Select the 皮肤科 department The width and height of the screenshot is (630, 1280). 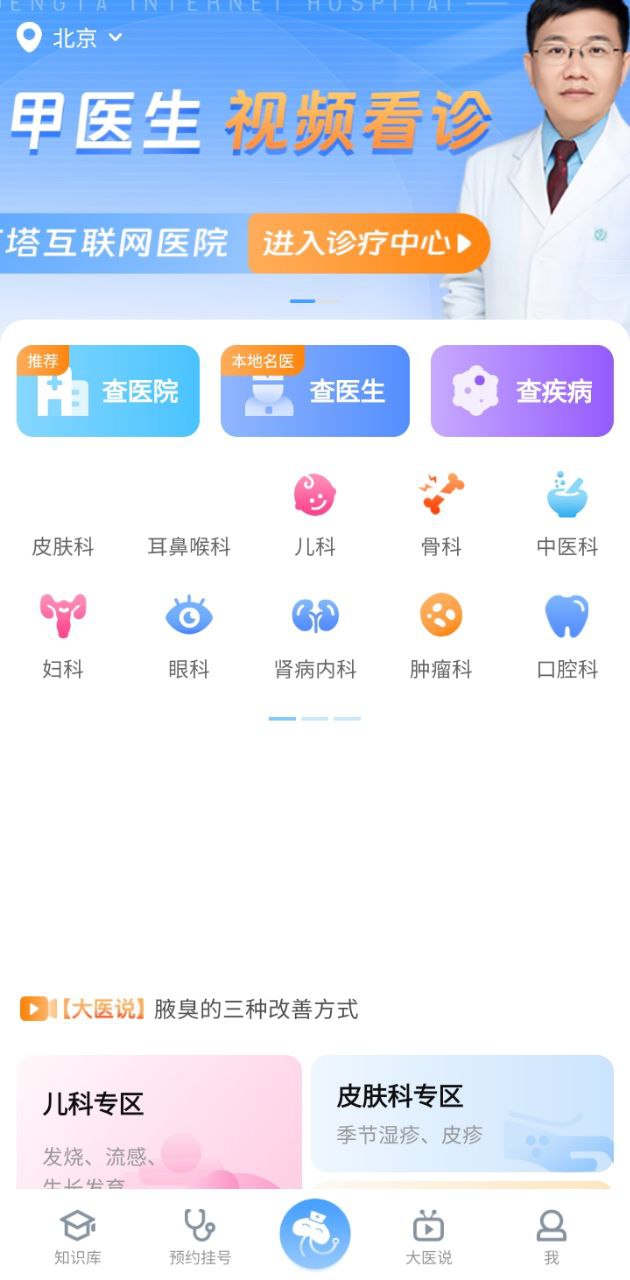click(63, 546)
